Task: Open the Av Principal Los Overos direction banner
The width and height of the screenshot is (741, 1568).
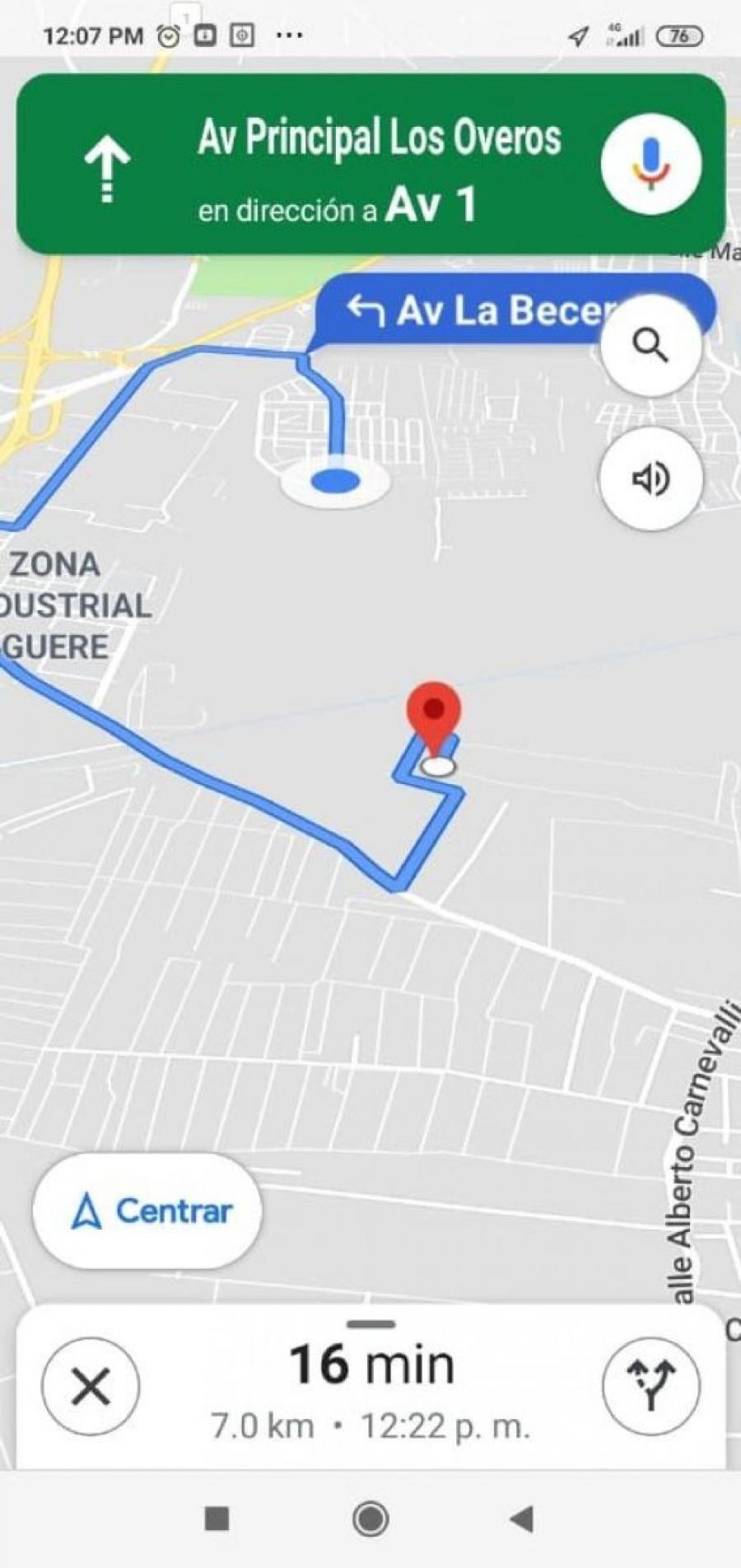Action: 370,163
